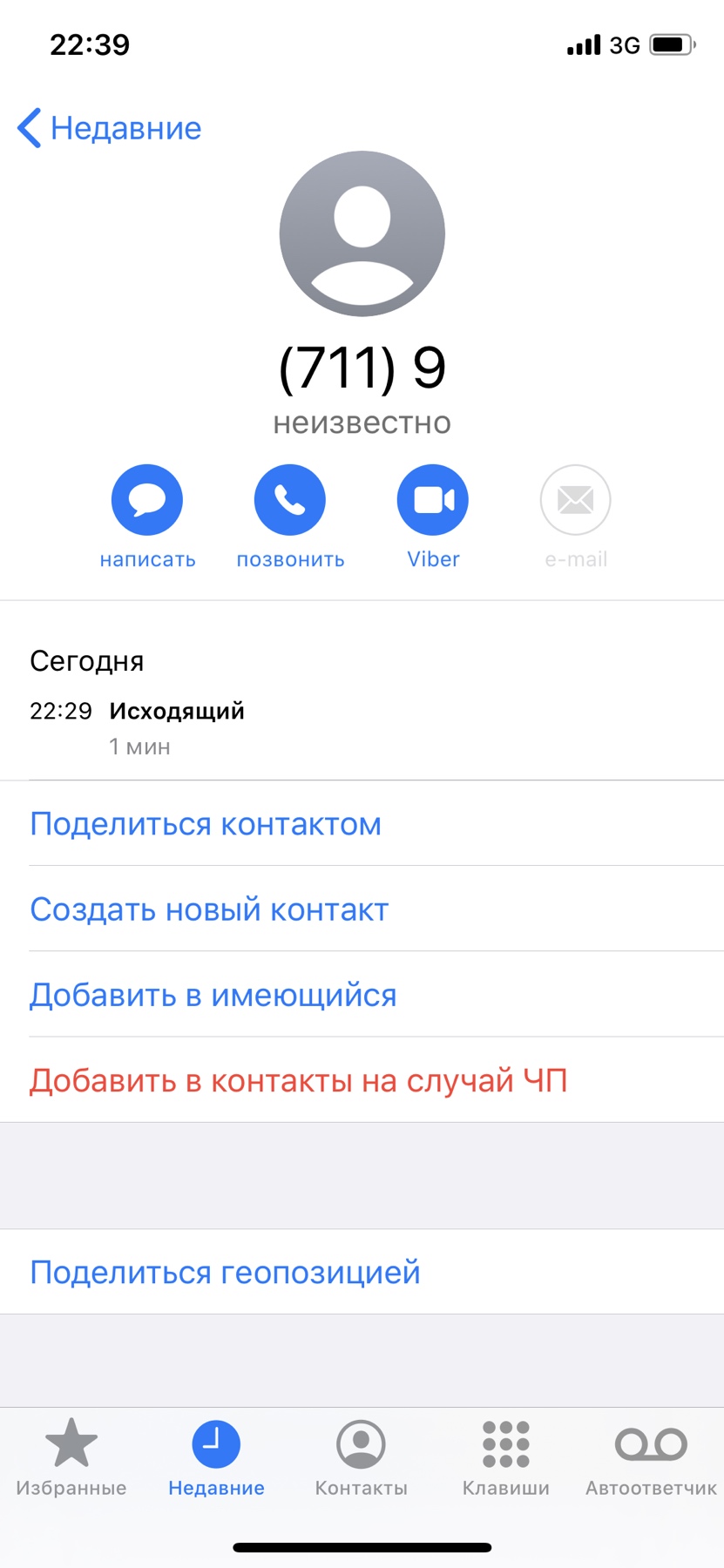Viewport: 724px width, 1568px height.
Task: Switch to the Автоответчик tab
Action: tap(651, 1458)
